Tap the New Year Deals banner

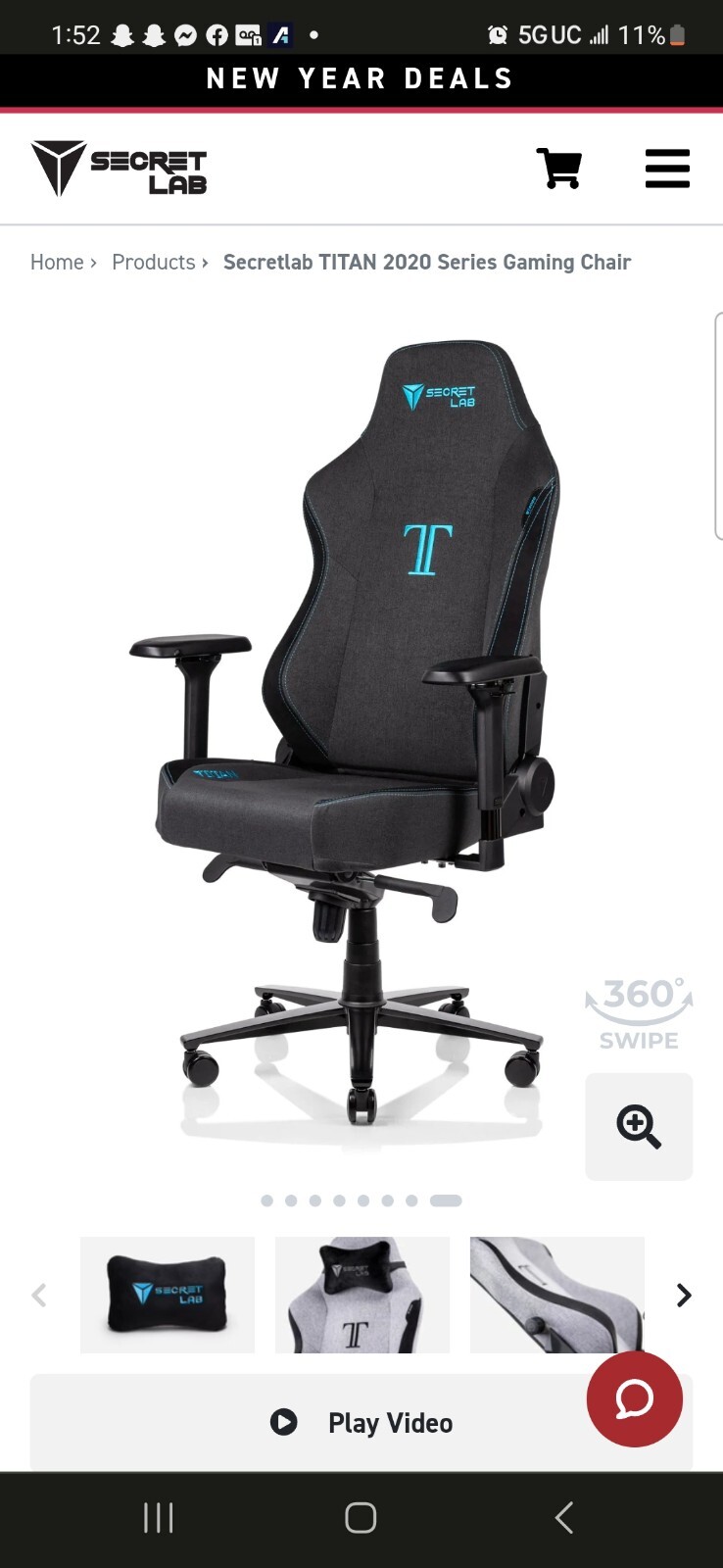coord(361,79)
